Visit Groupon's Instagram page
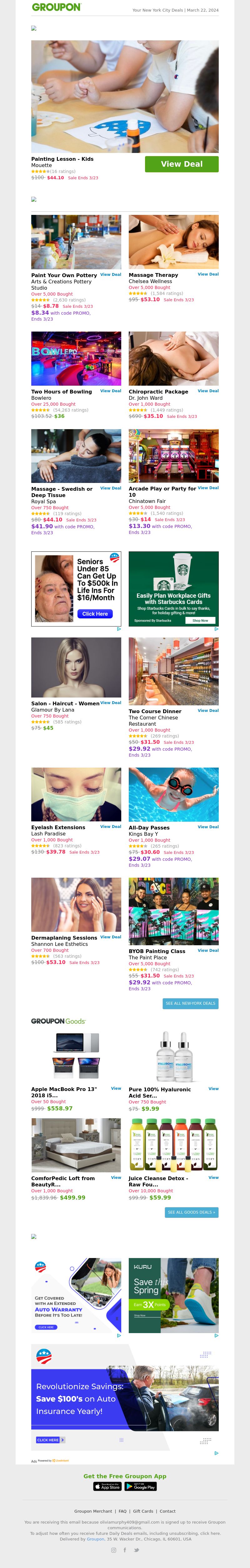Image resolution: width=250 pixels, height=1568 pixels. click(x=113, y=1550)
